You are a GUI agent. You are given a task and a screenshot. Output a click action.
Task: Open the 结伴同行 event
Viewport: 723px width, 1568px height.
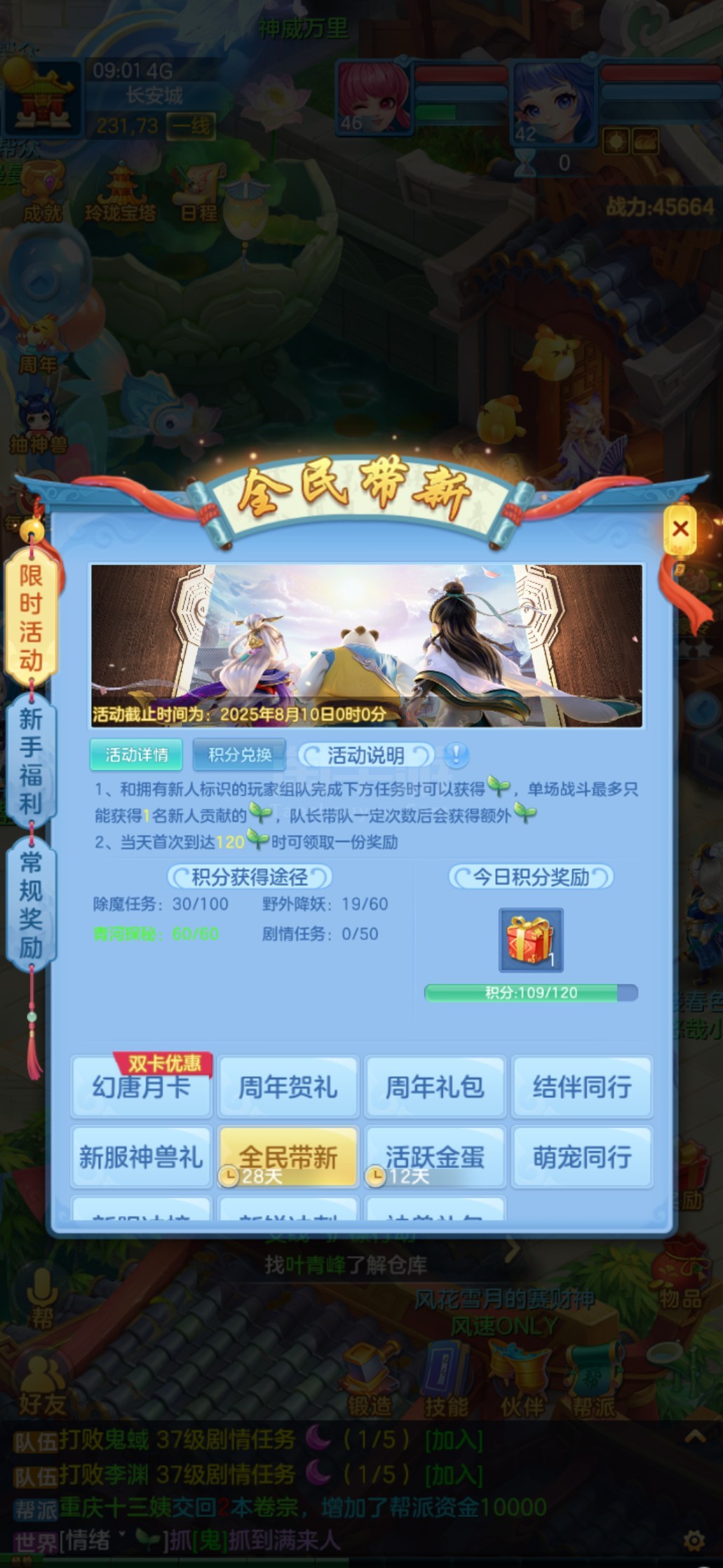(582, 1087)
